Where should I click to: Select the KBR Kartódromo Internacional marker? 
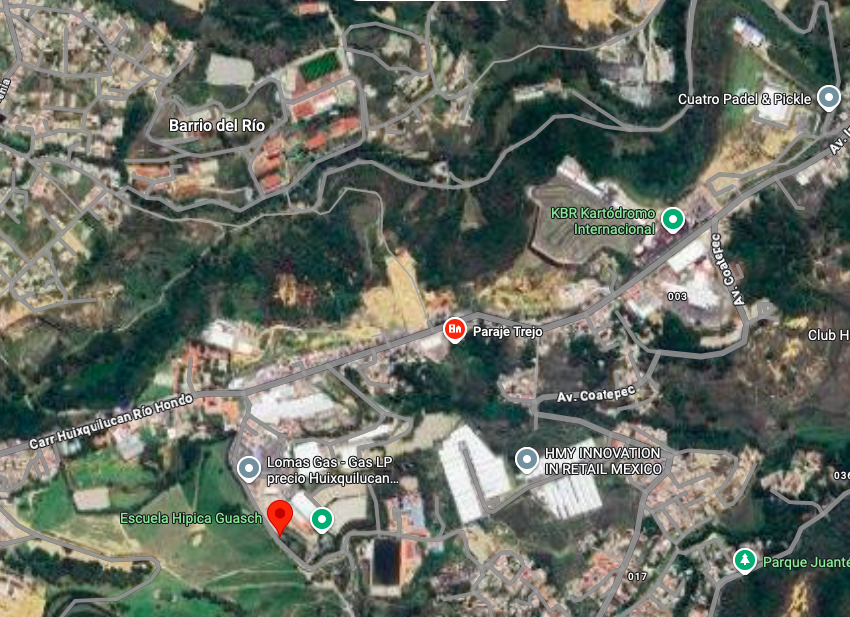(675, 218)
